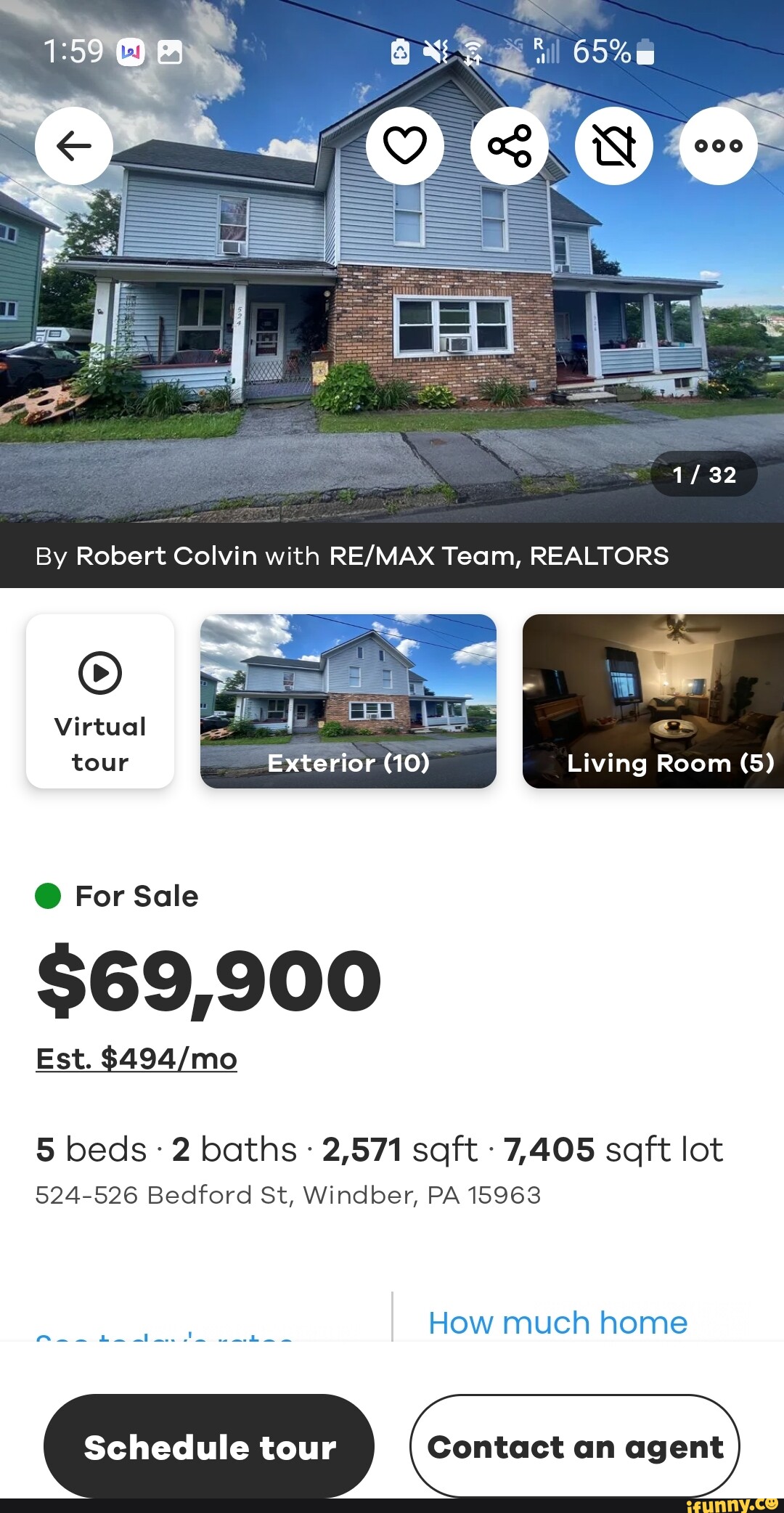This screenshot has width=784, height=1513.
Task: Open the Est. $494/mo payment estimate
Action: click(136, 1059)
